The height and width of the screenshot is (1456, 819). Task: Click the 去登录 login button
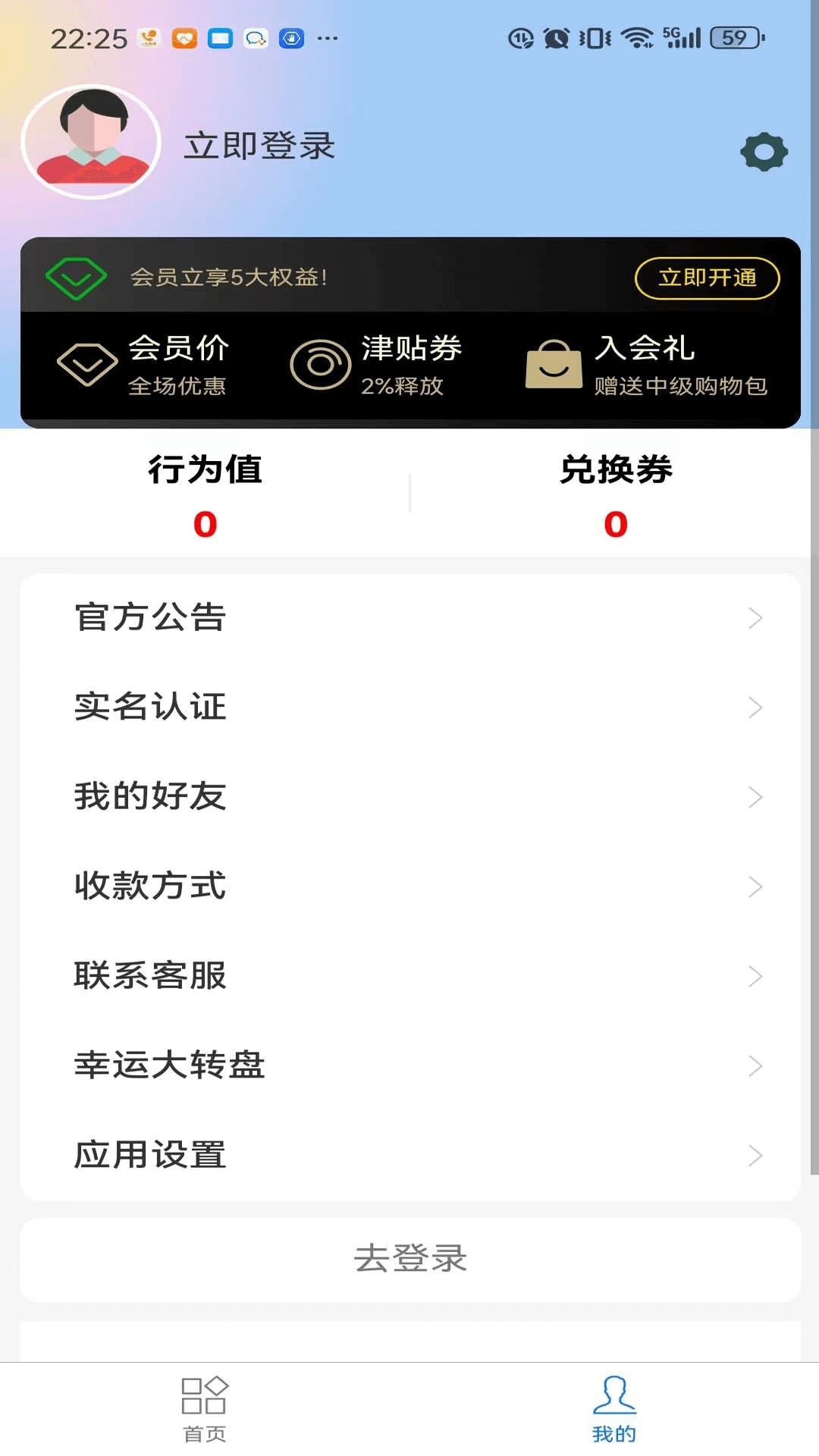tap(409, 1260)
